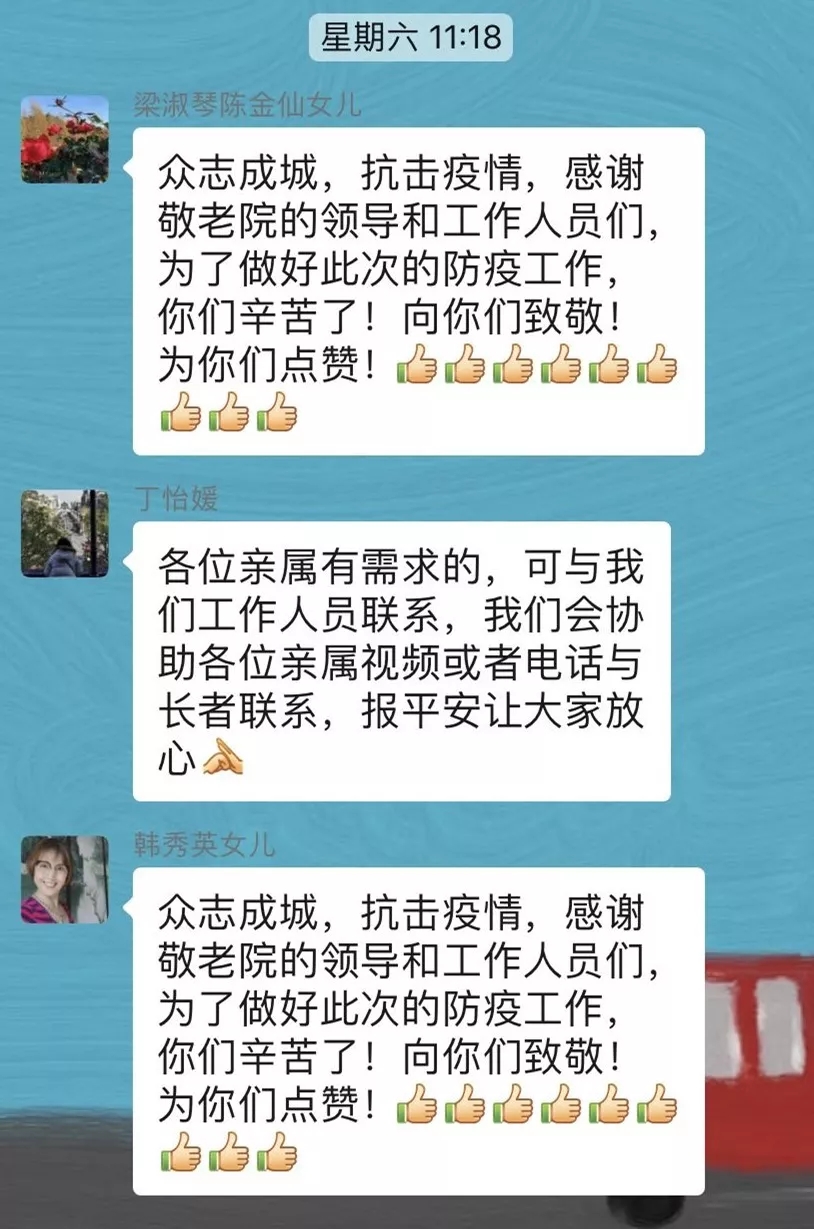Tap the avatar of 韩秀英女儿
This screenshot has width=814, height=1229.
point(65,879)
